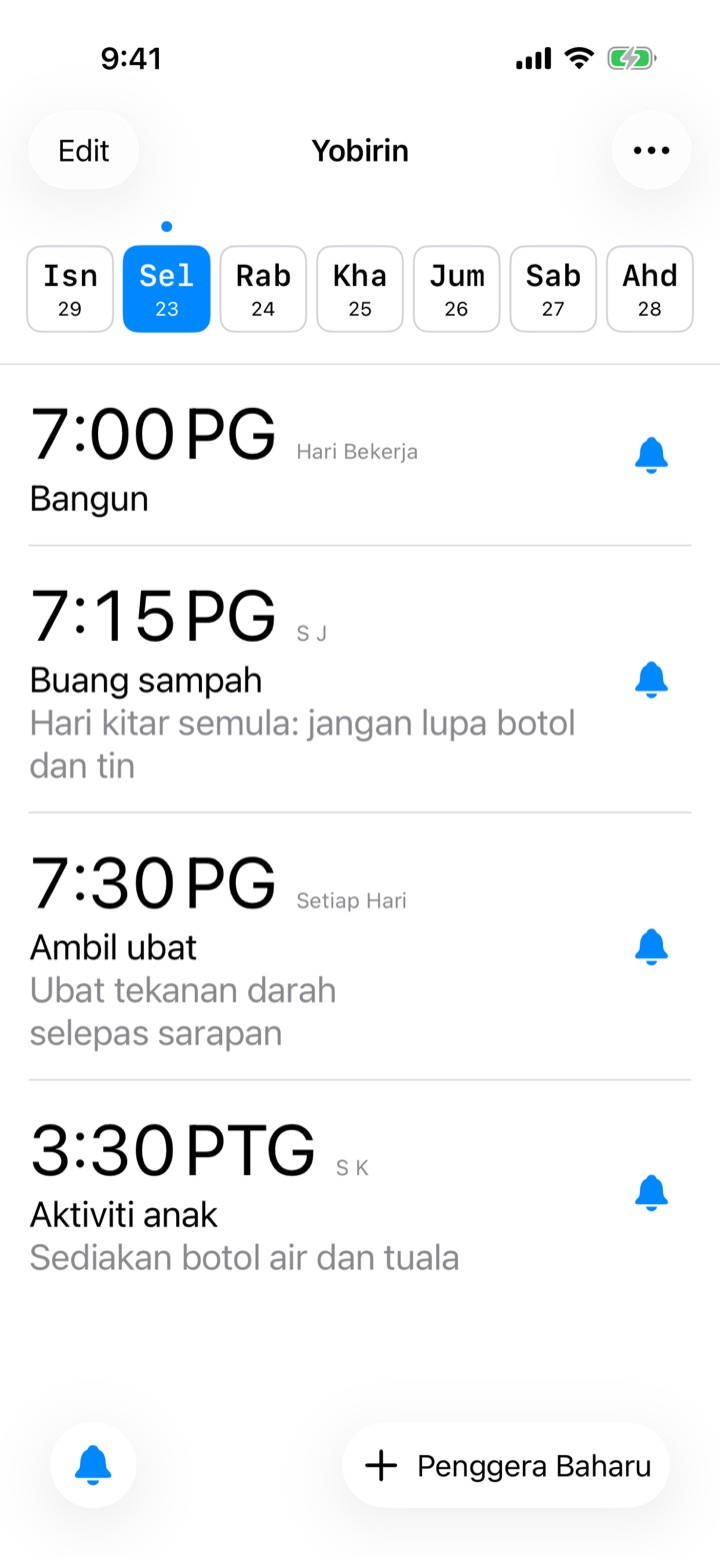Tap the bottom bell button
The image size is (720, 1558).
coord(93,1465)
